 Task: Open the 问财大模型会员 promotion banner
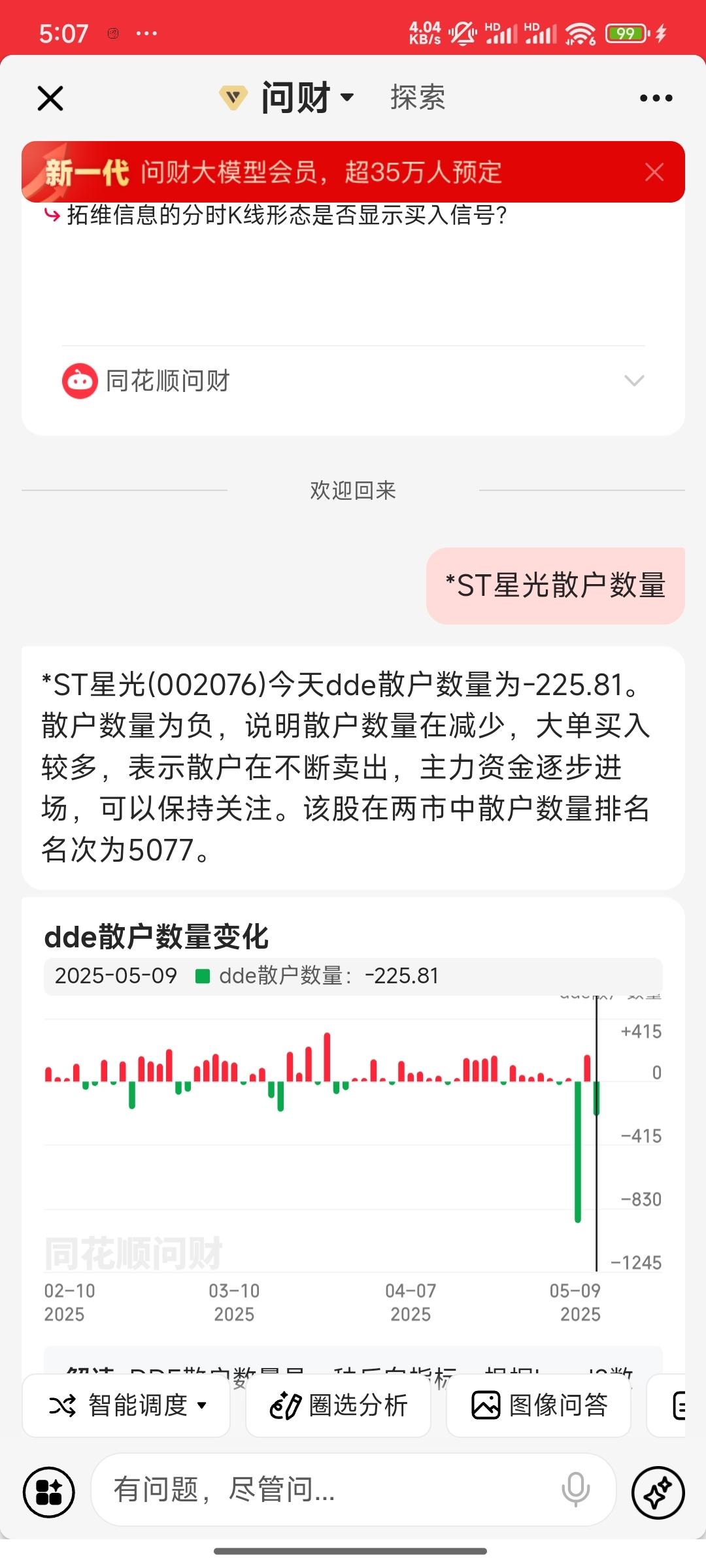pyautogui.click(x=321, y=172)
